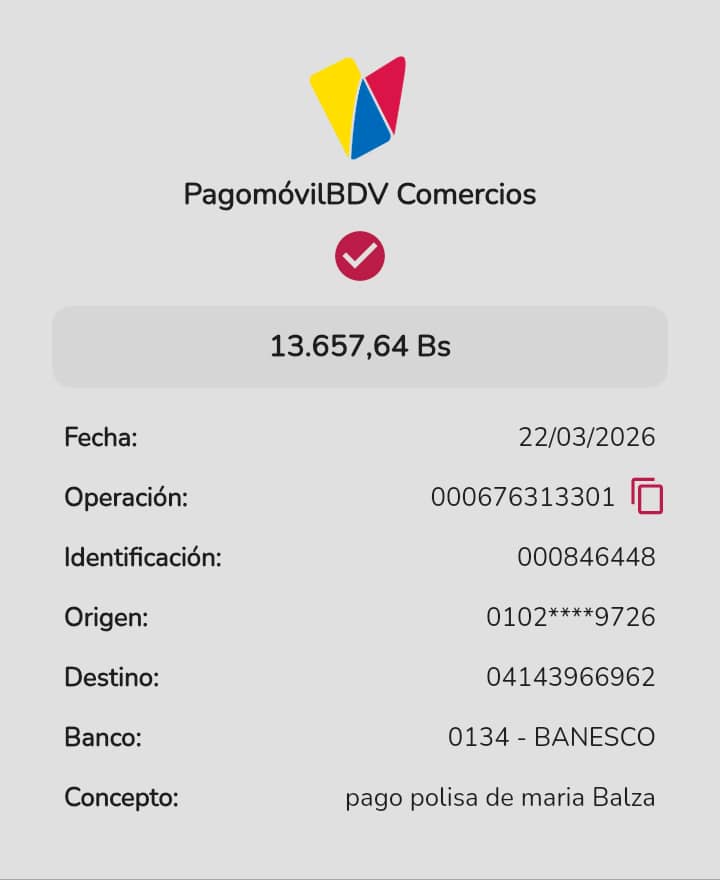720x880 pixels.
Task: Copy the operation number 000676313301
Action: (647, 496)
